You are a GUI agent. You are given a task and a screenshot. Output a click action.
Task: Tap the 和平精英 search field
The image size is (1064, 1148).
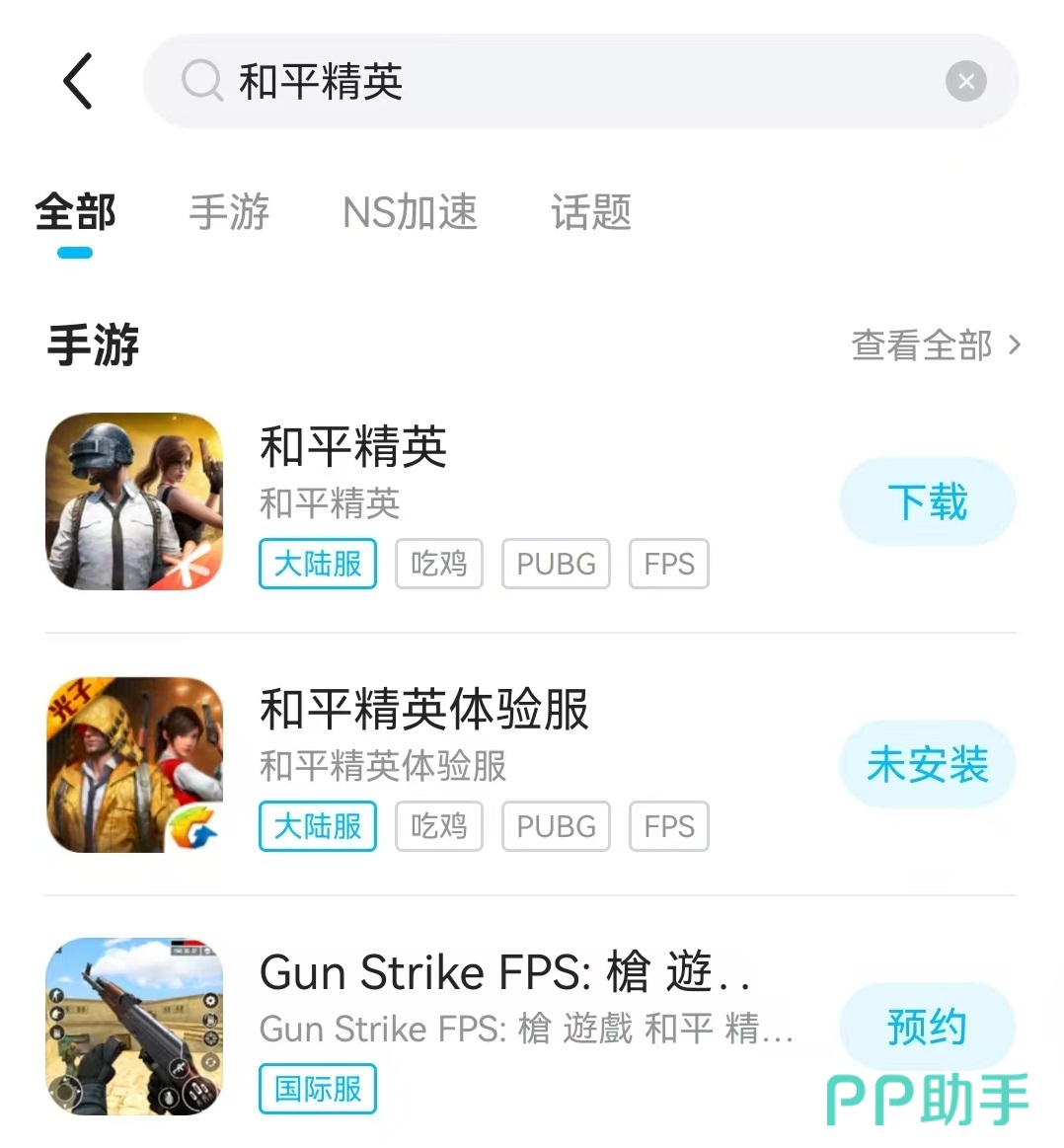(x=553, y=81)
